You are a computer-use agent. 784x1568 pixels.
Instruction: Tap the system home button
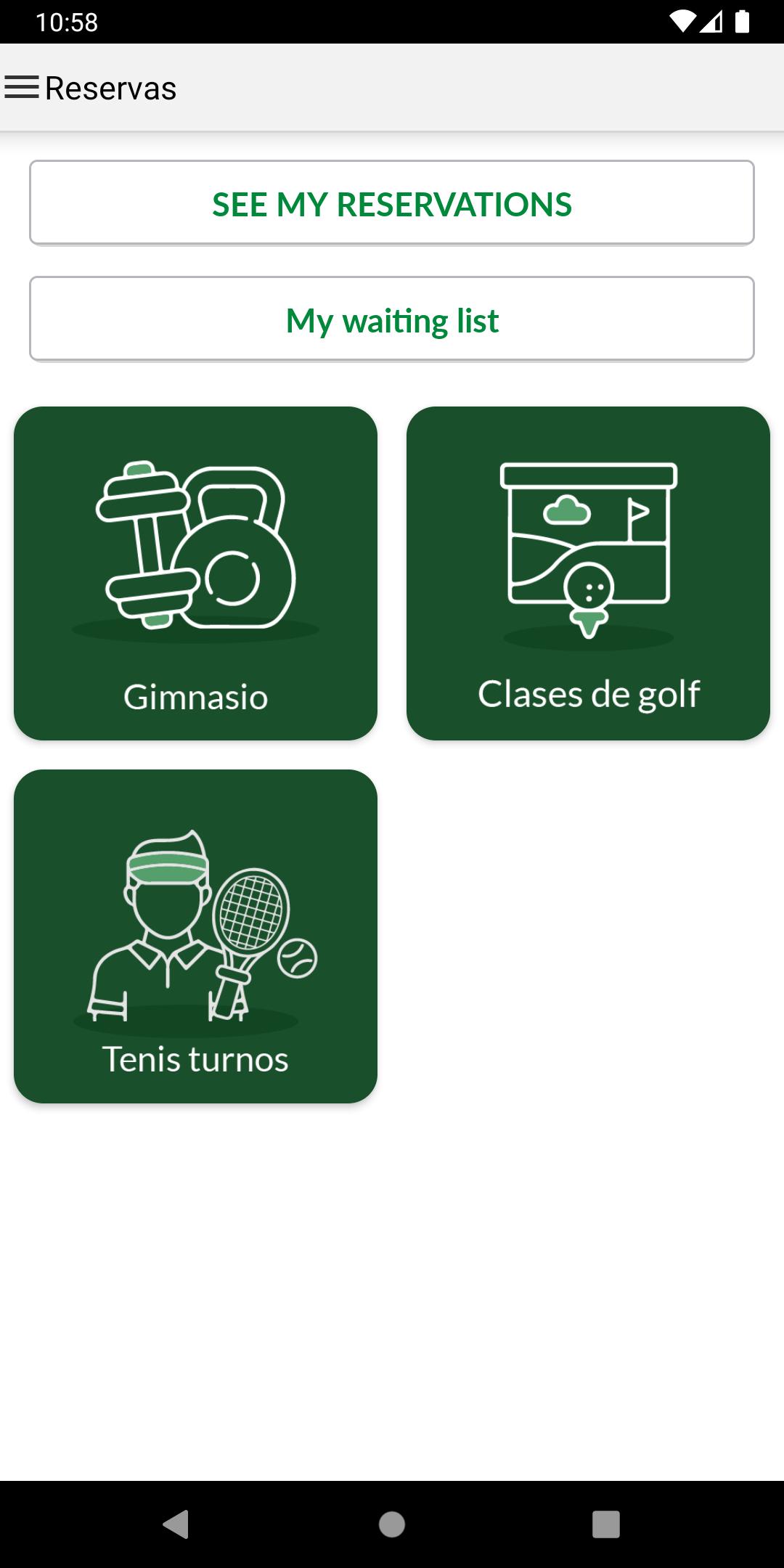pyautogui.click(x=392, y=1524)
